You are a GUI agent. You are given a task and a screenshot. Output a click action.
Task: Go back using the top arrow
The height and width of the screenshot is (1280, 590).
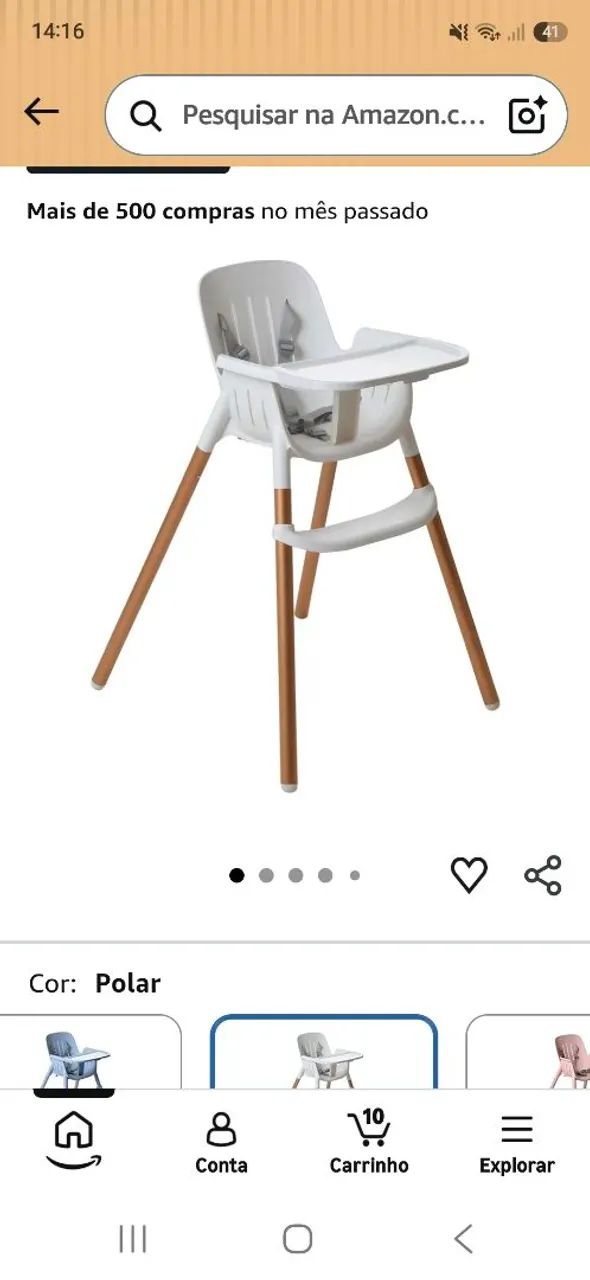pos(41,112)
